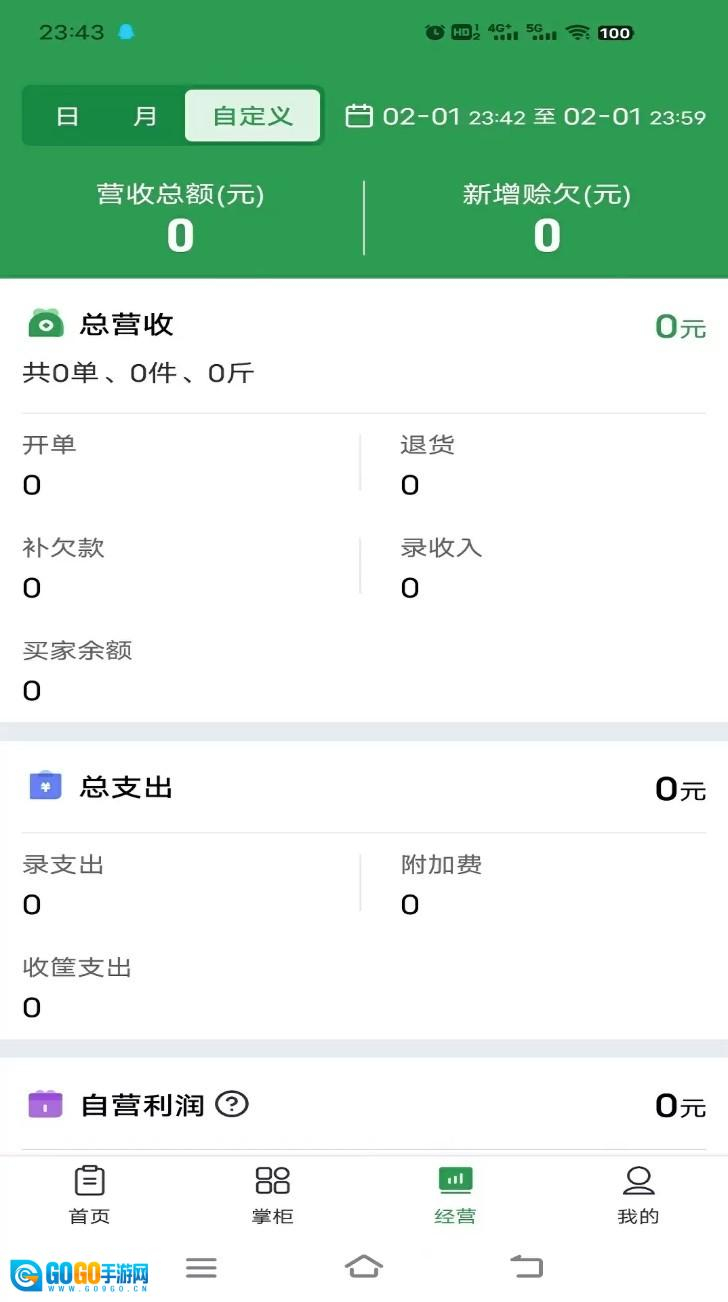728x1302 pixels.
Task: Open the 首页 home icon in bottom navigation
Action: point(89,1179)
